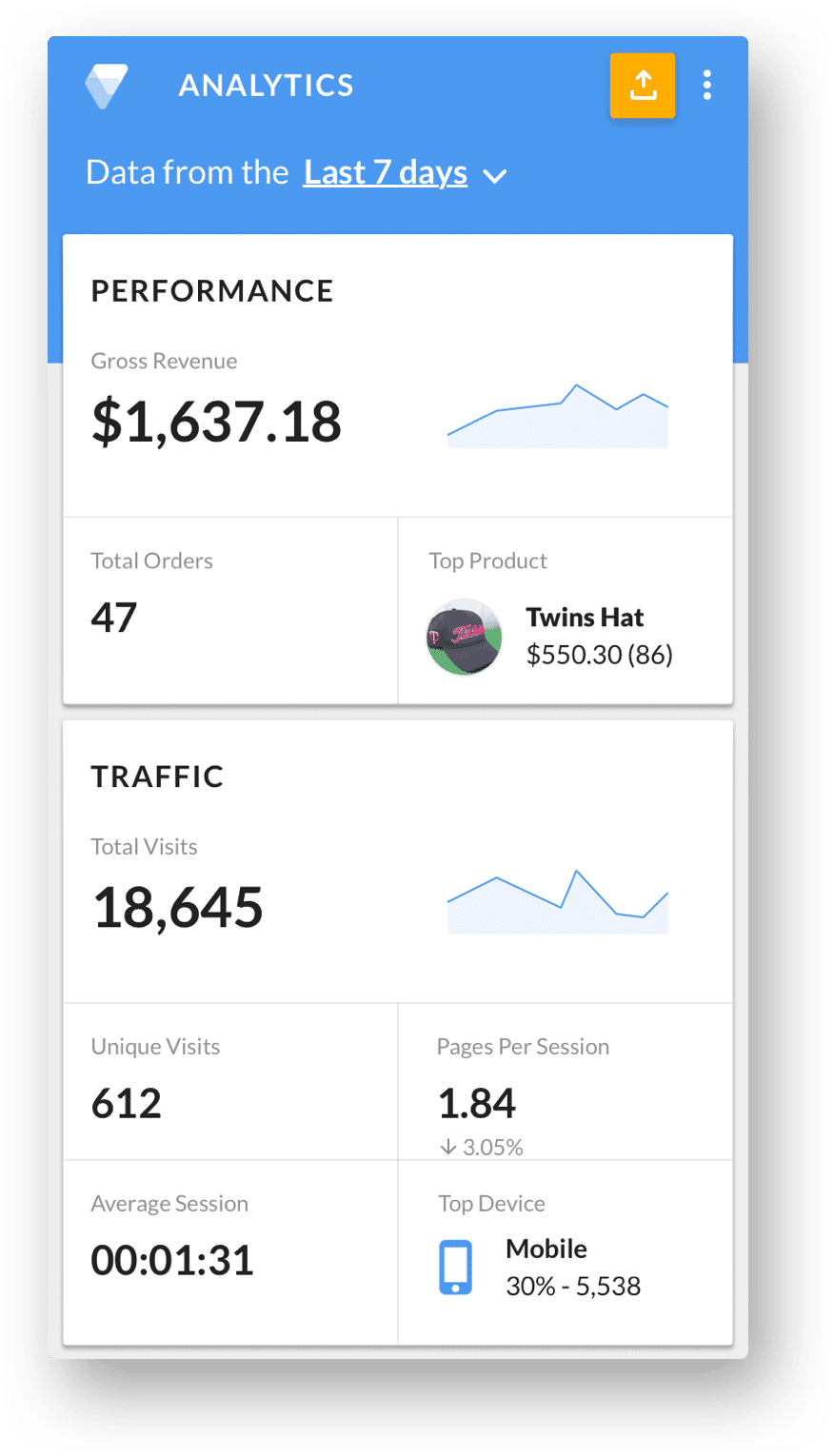Open the Last 7 days date range dropdown
834x1456 pixels.
(x=405, y=173)
